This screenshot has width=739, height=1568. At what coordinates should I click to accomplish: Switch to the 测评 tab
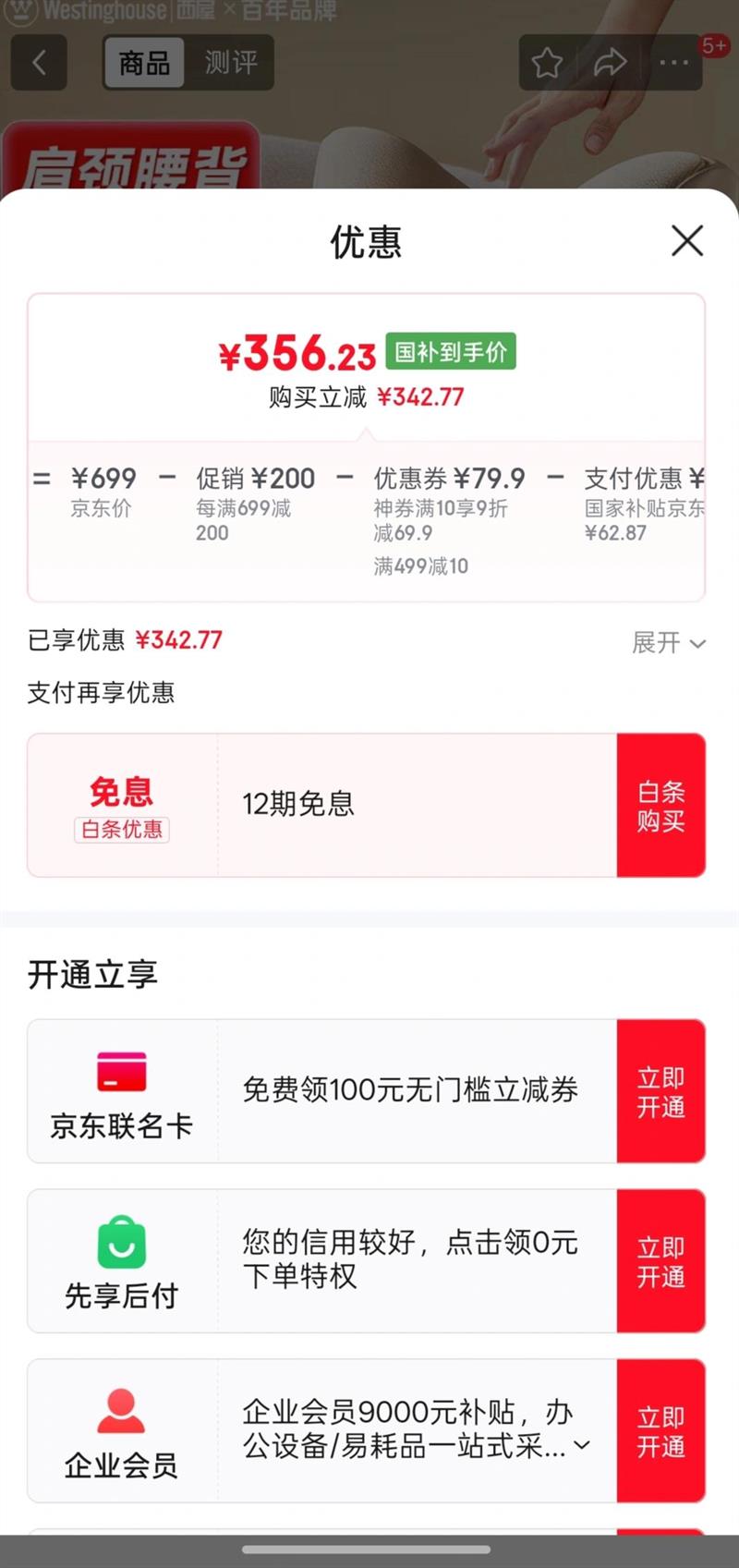click(x=230, y=63)
